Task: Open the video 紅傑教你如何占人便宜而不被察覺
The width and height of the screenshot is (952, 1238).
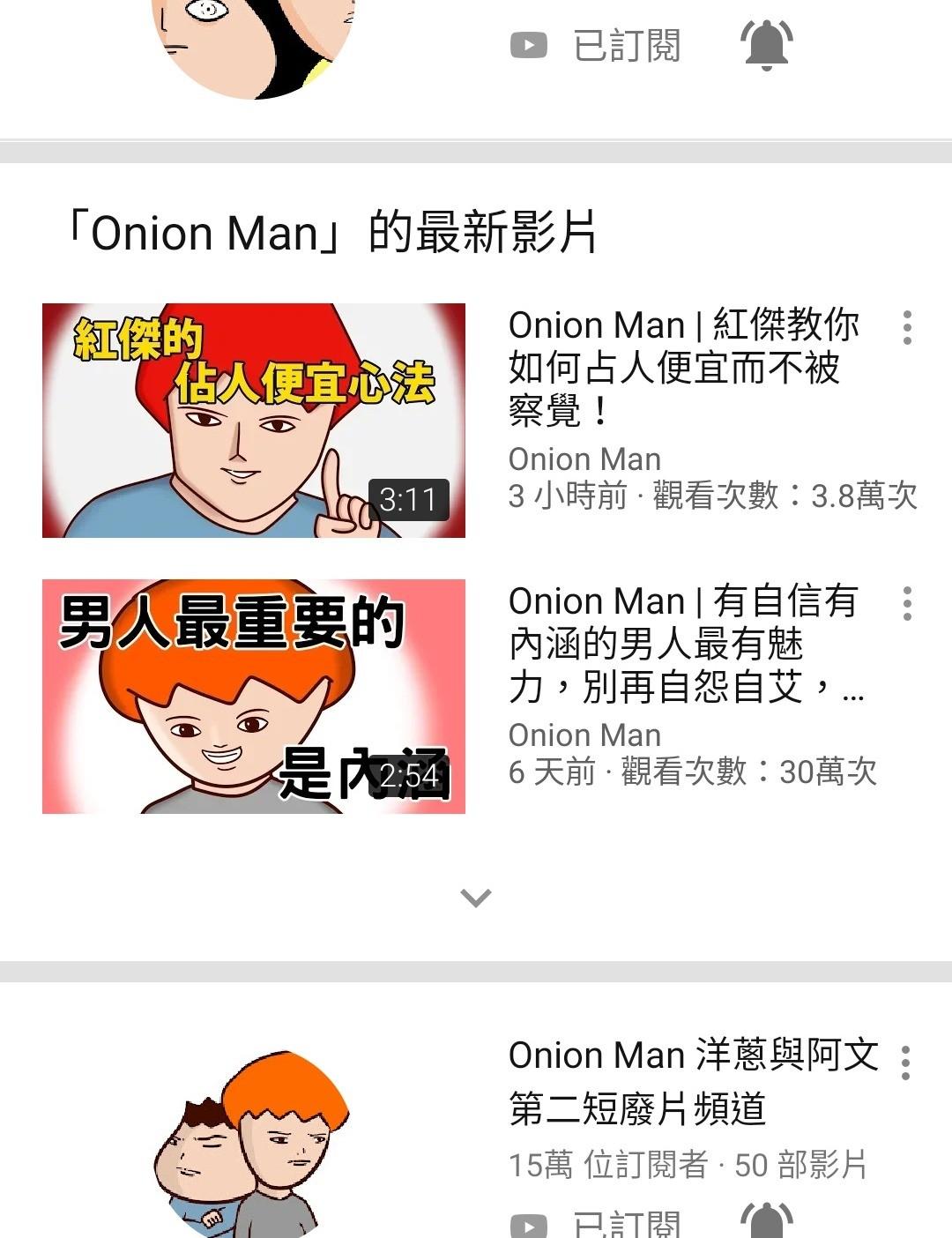Action: (x=683, y=368)
